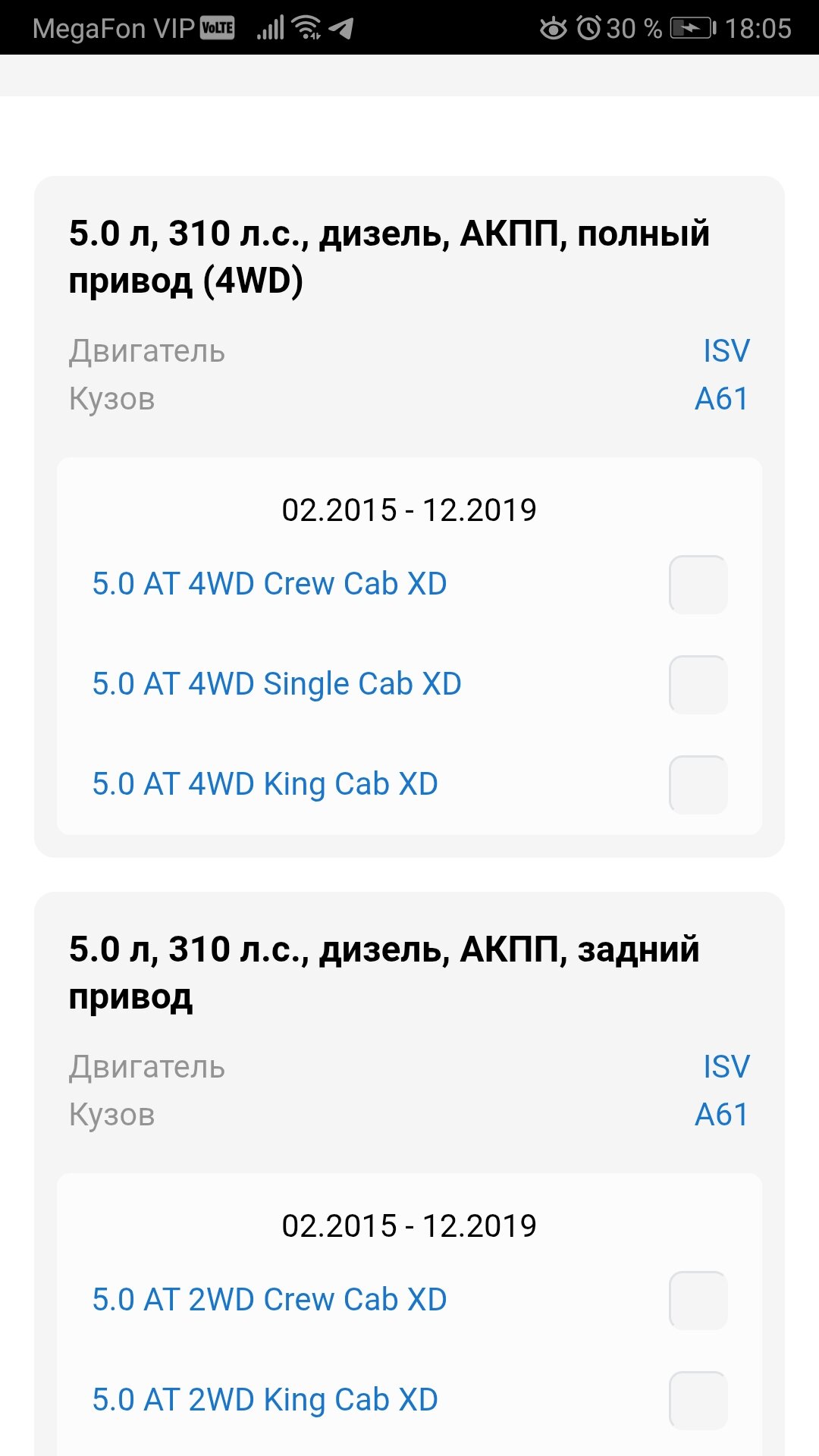This screenshot has width=819, height=1456.
Task: Select the checkbox for 5.0 AT 4WD Single Cab XD
Action: point(698,685)
